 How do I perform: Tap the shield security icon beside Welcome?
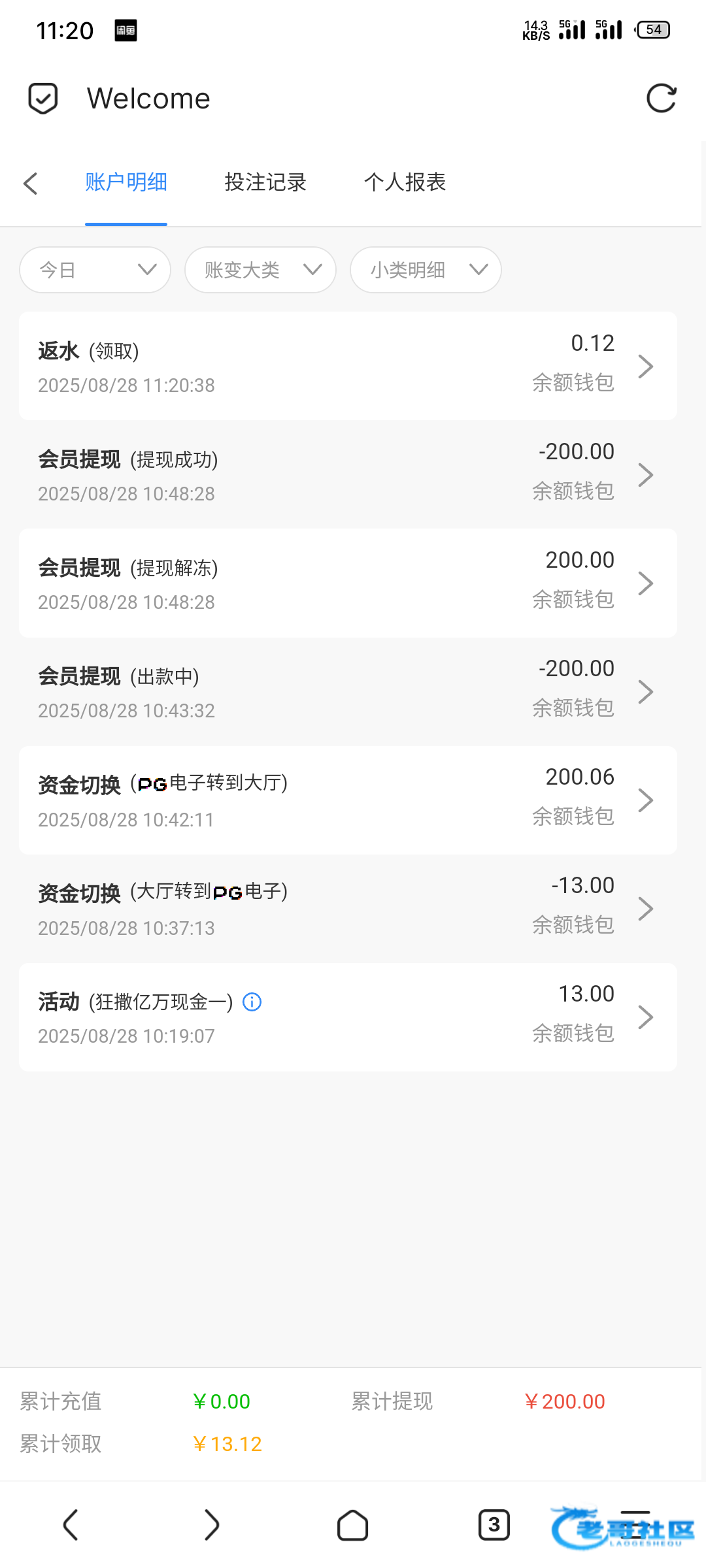(x=43, y=99)
